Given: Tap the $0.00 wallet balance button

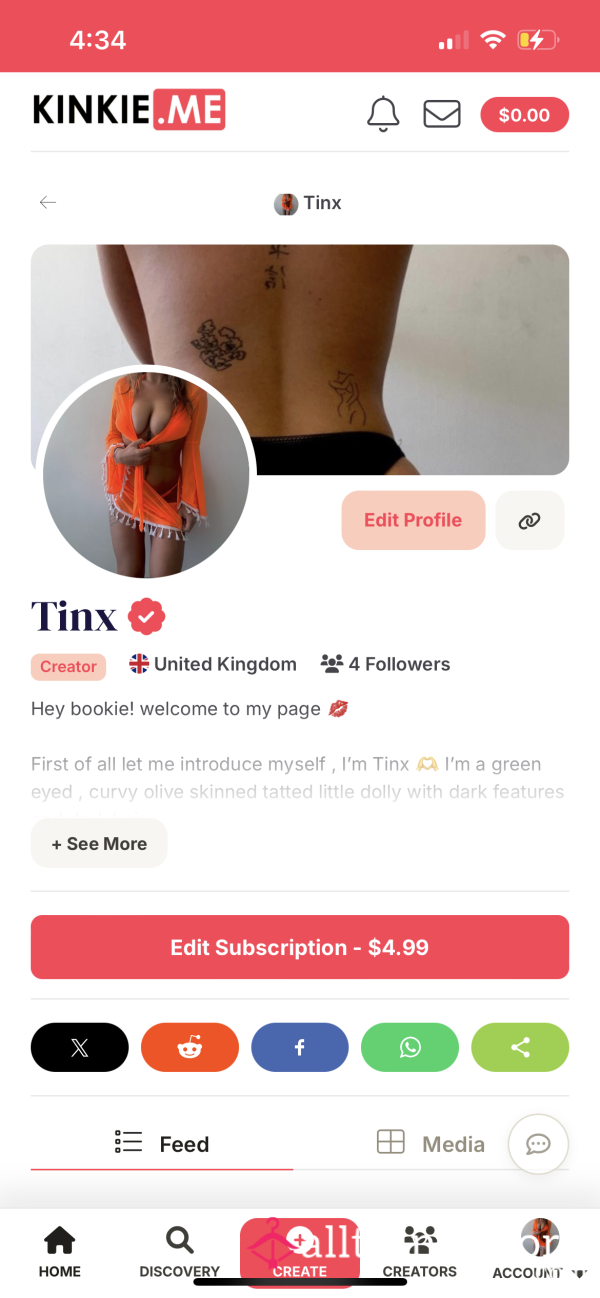Looking at the screenshot, I should click(x=525, y=115).
